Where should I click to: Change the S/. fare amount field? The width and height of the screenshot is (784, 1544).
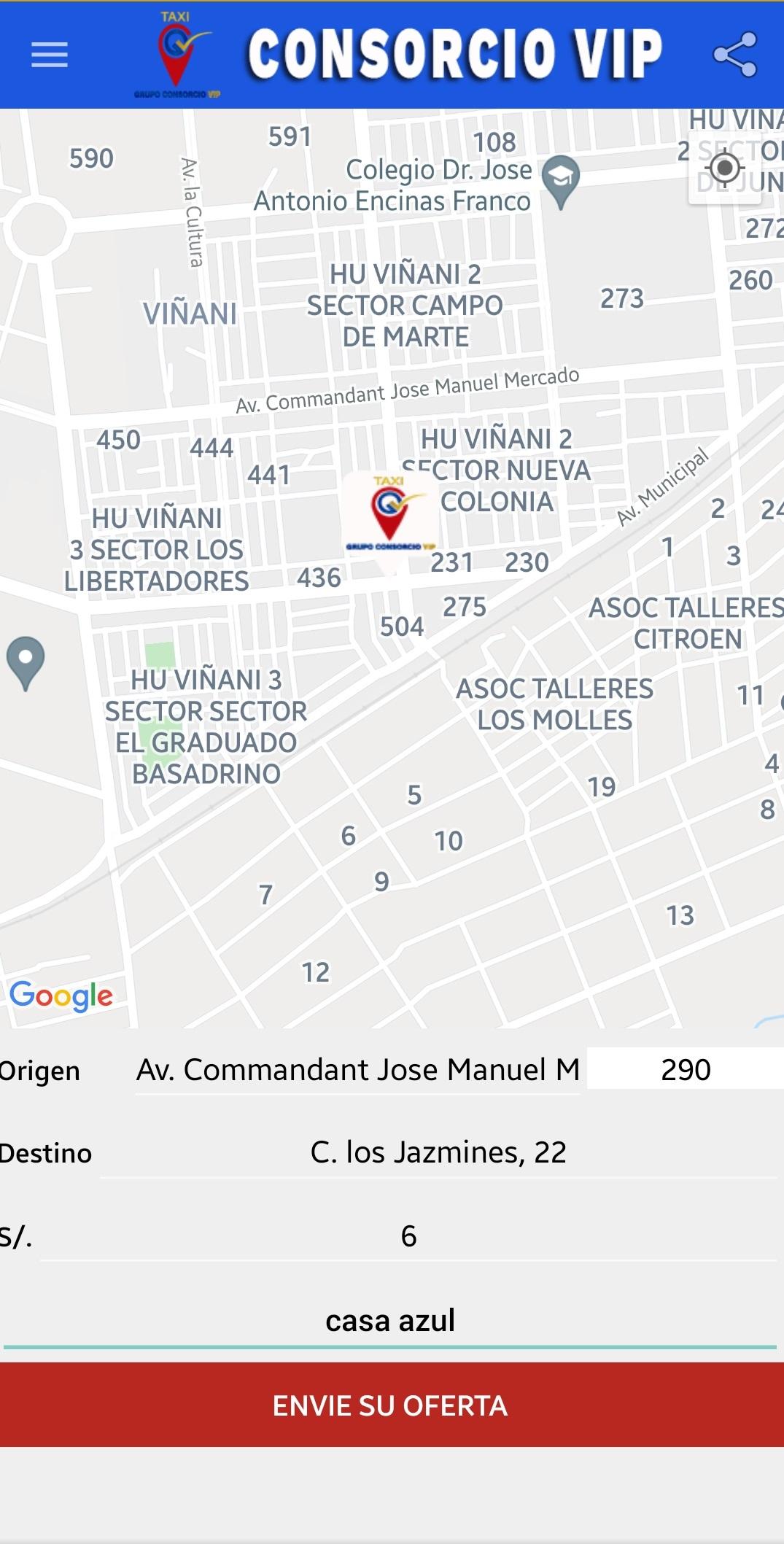point(408,1235)
